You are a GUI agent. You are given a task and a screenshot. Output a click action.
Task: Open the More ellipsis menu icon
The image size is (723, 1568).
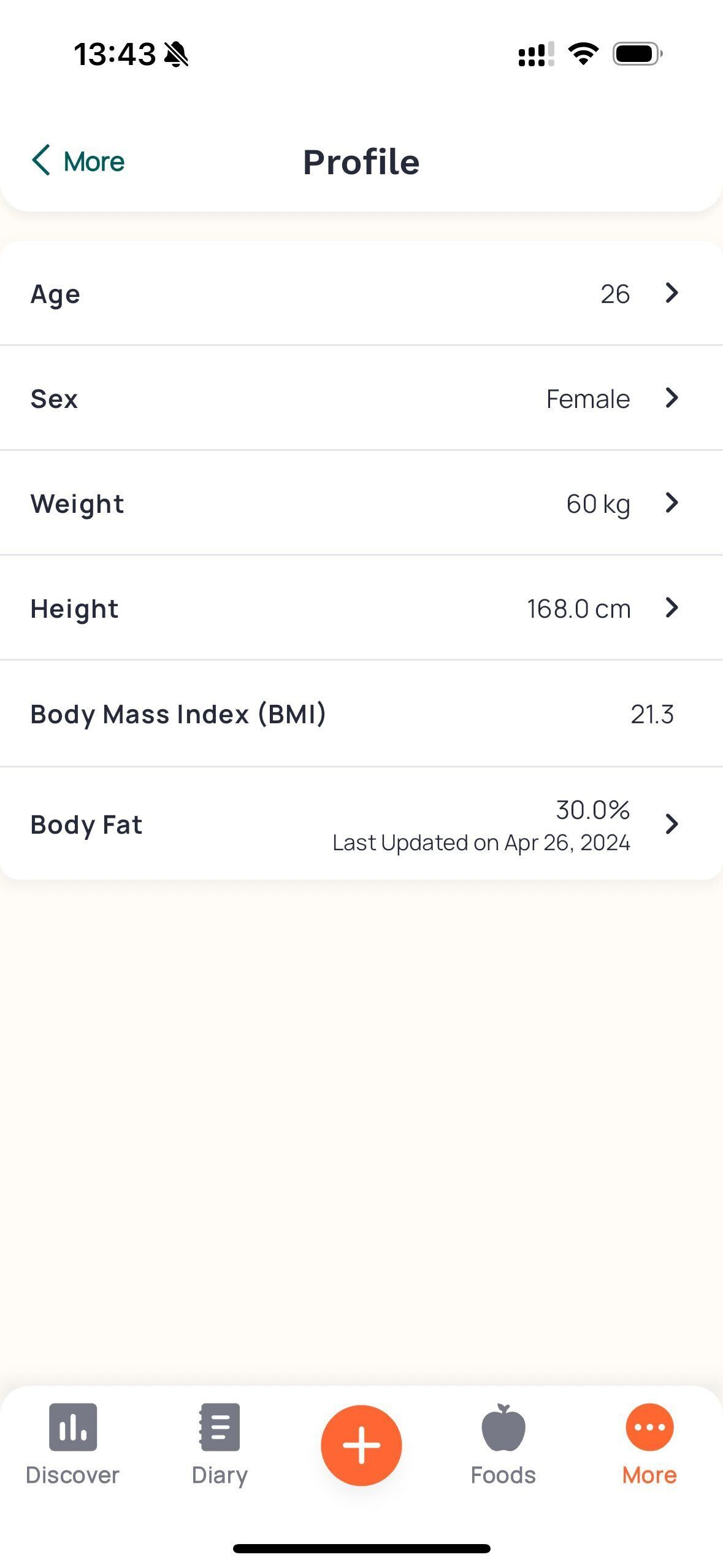tap(649, 1427)
